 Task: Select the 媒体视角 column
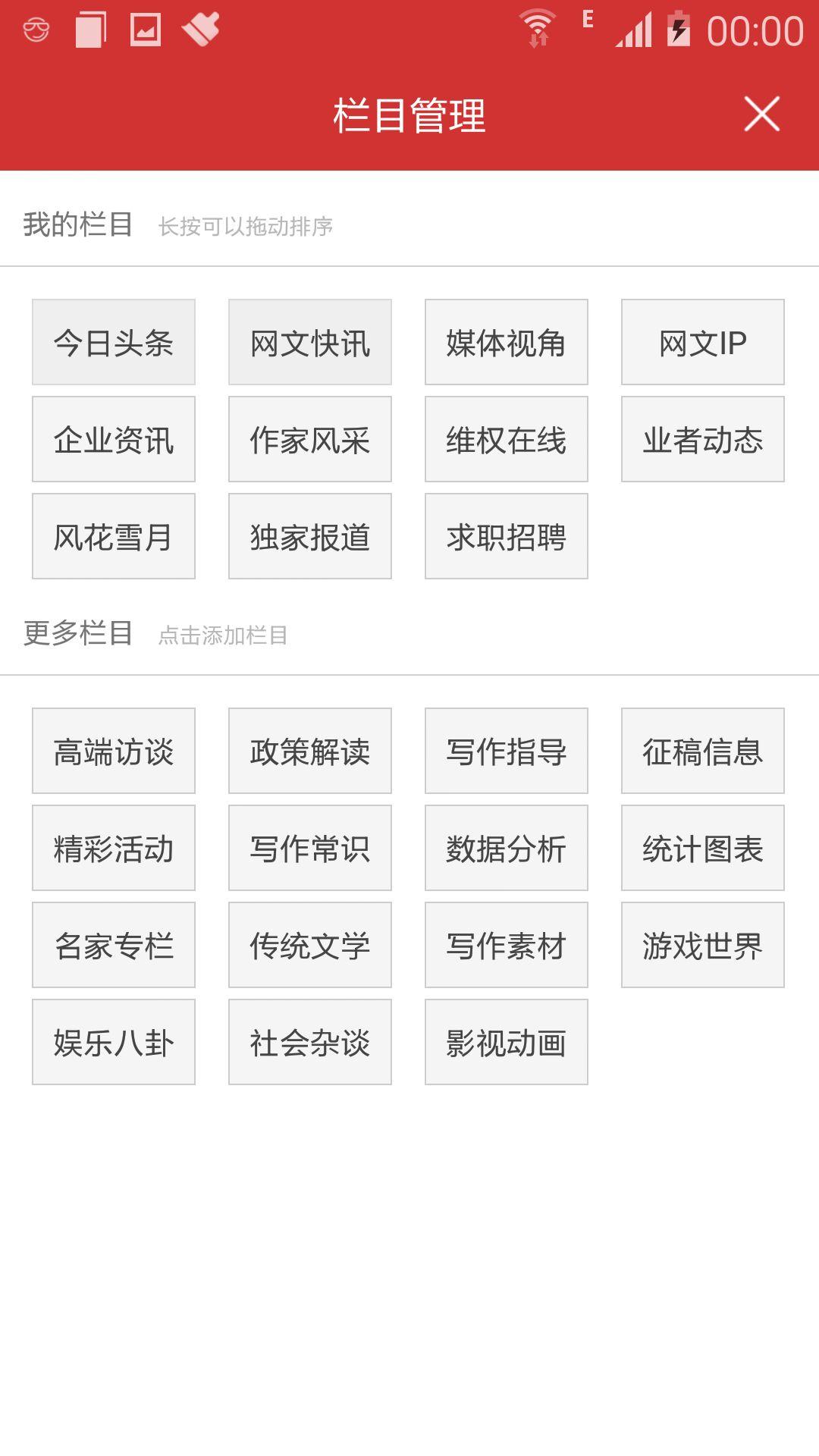(x=507, y=342)
